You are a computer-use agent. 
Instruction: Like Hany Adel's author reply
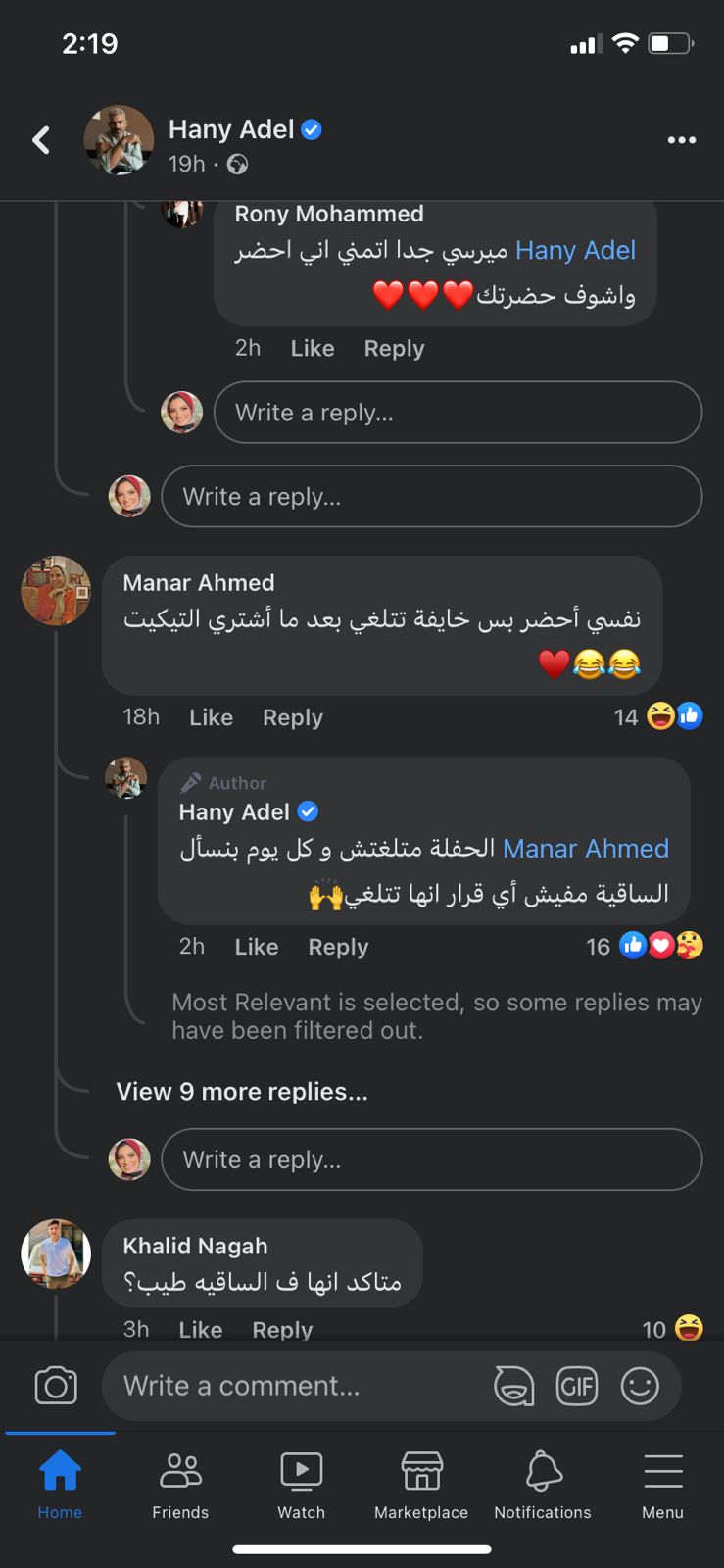click(x=257, y=948)
